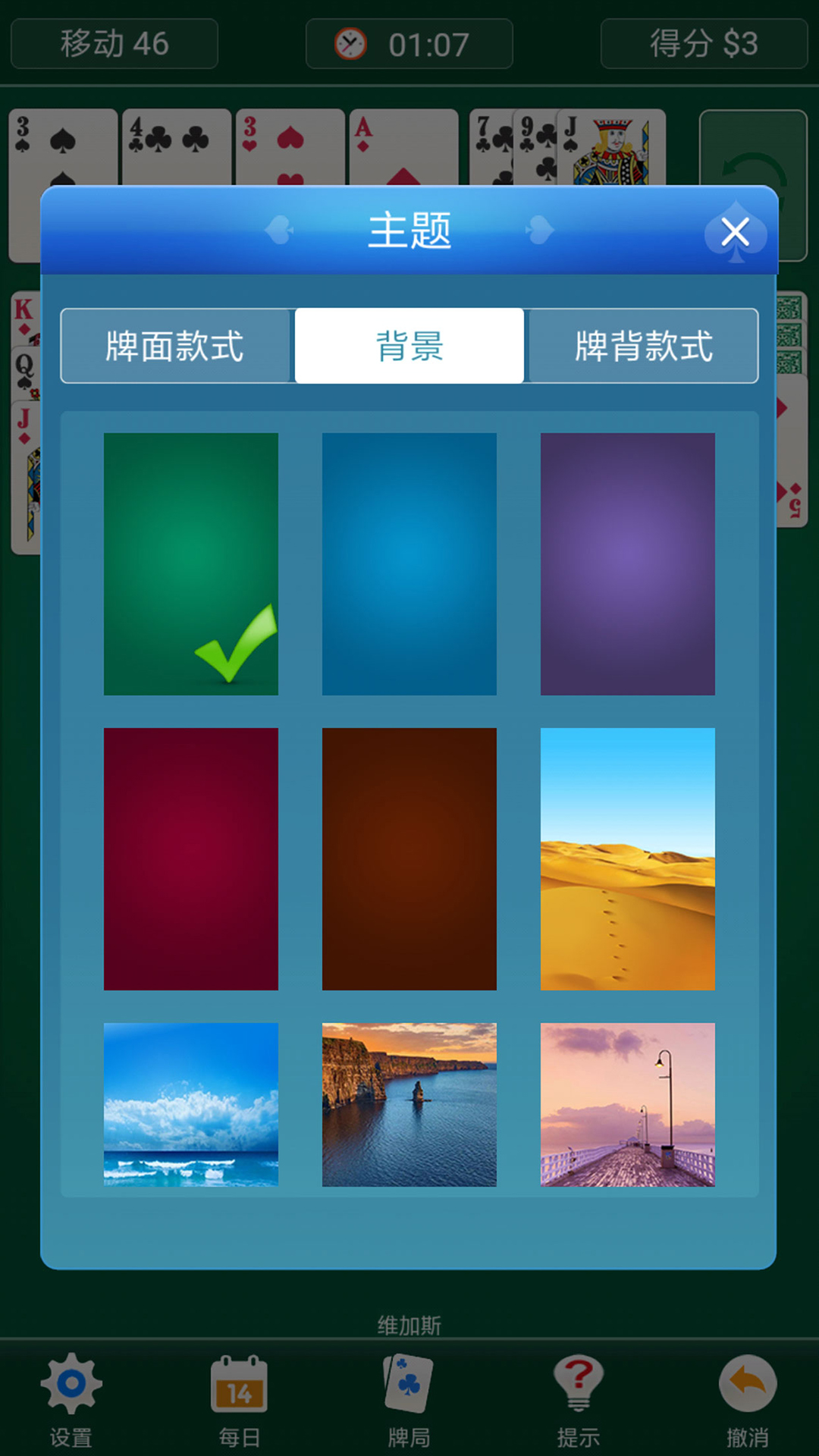Open the 牌局 game menu

(409, 1399)
